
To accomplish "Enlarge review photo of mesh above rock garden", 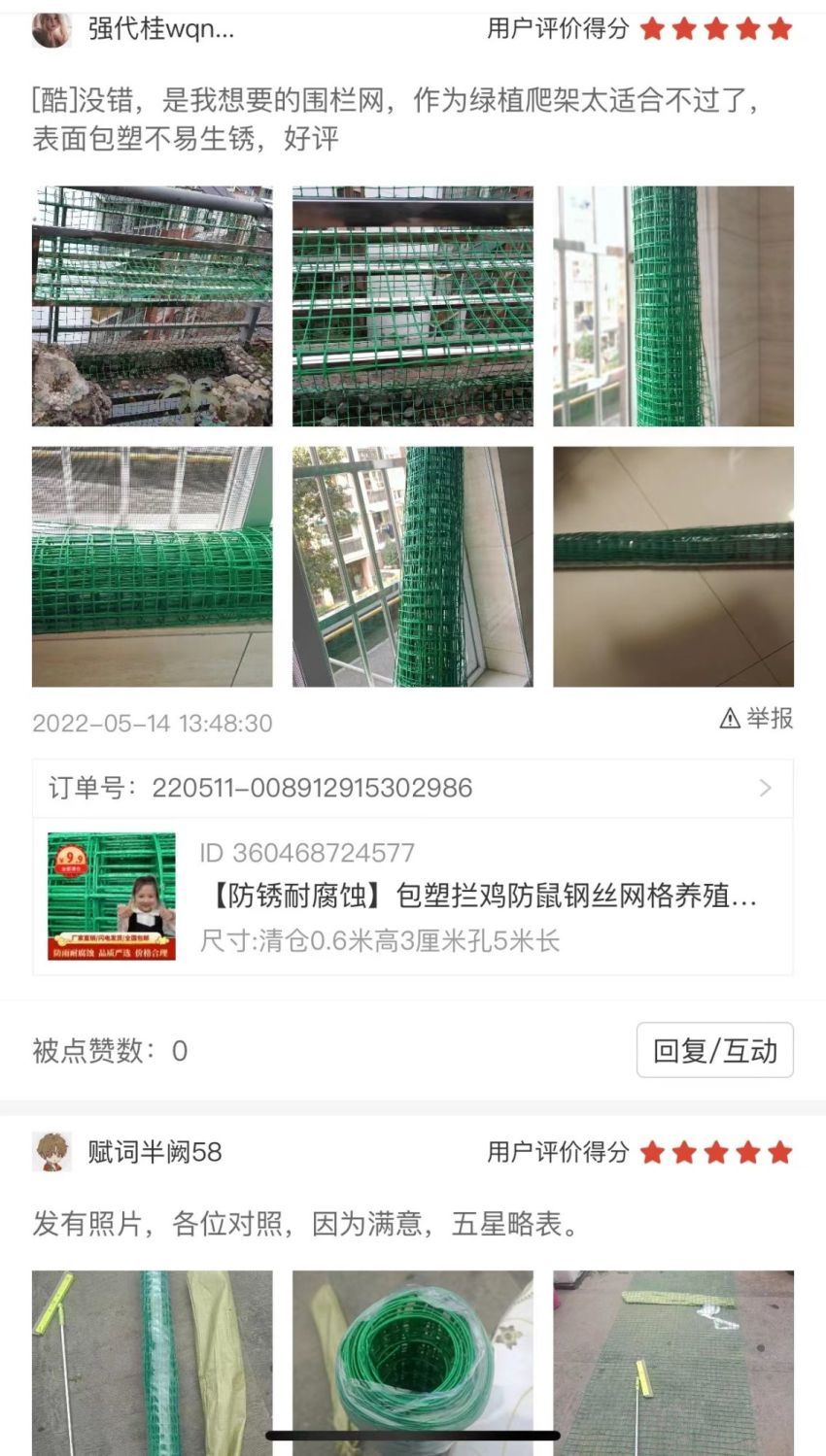I will pyautogui.click(x=153, y=306).
